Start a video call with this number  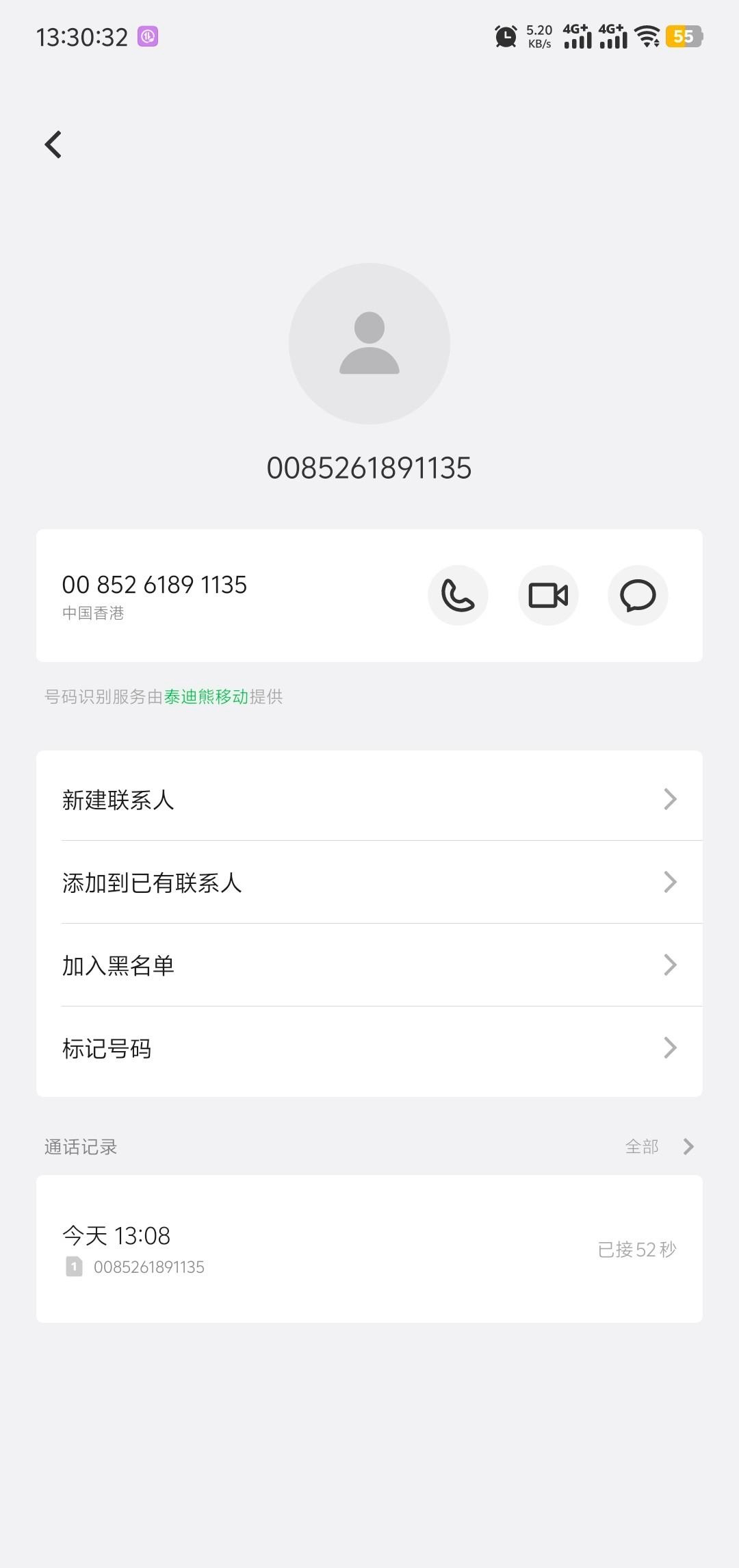click(x=548, y=595)
